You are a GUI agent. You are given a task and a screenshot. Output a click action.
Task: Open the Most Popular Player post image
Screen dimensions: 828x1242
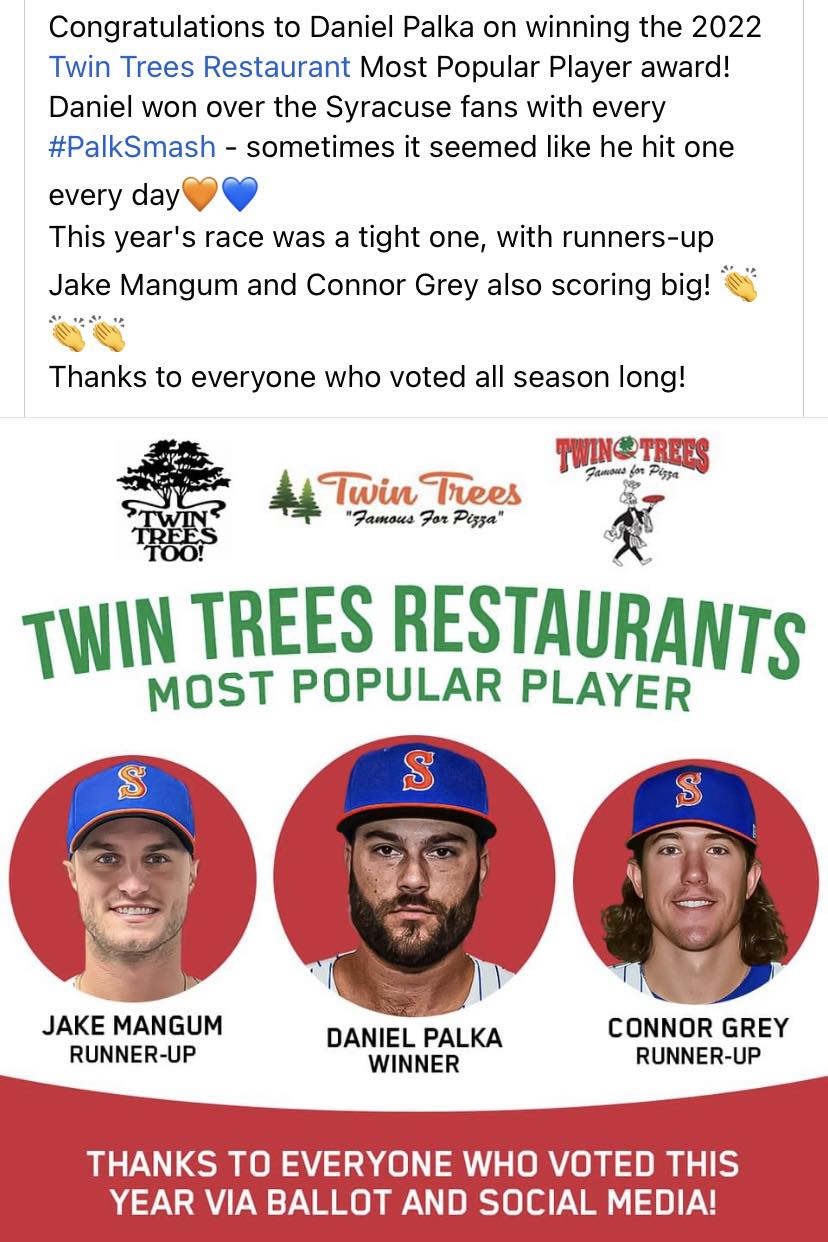click(414, 830)
